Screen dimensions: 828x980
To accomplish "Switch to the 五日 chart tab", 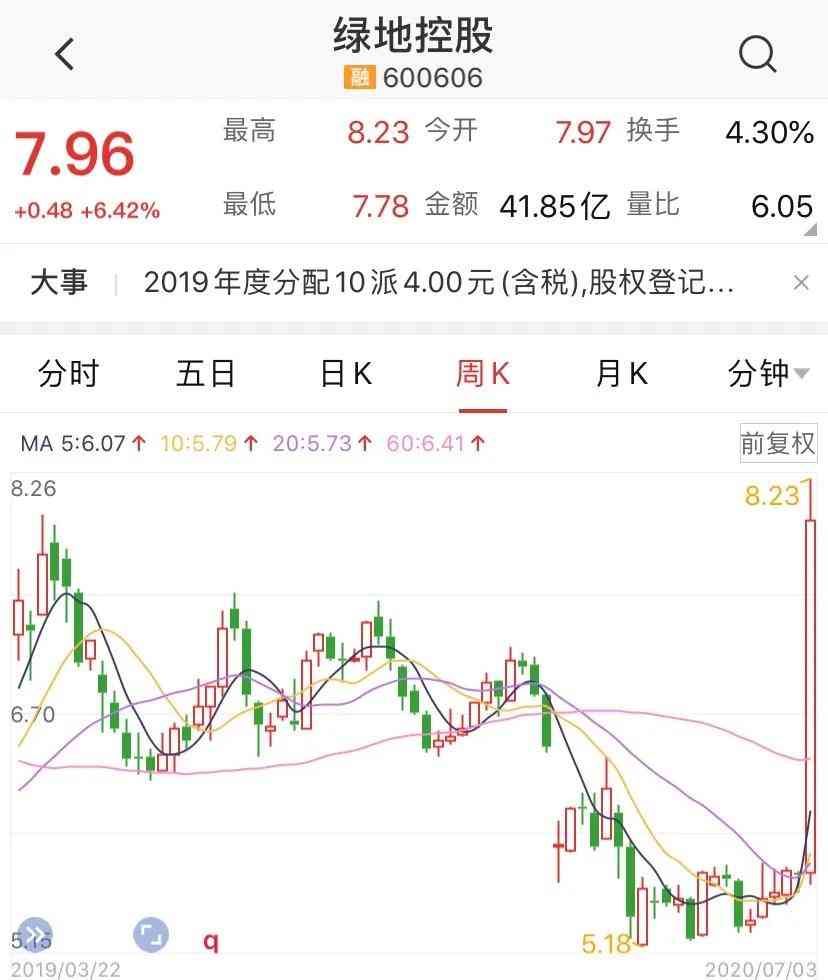I will tap(206, 374).
